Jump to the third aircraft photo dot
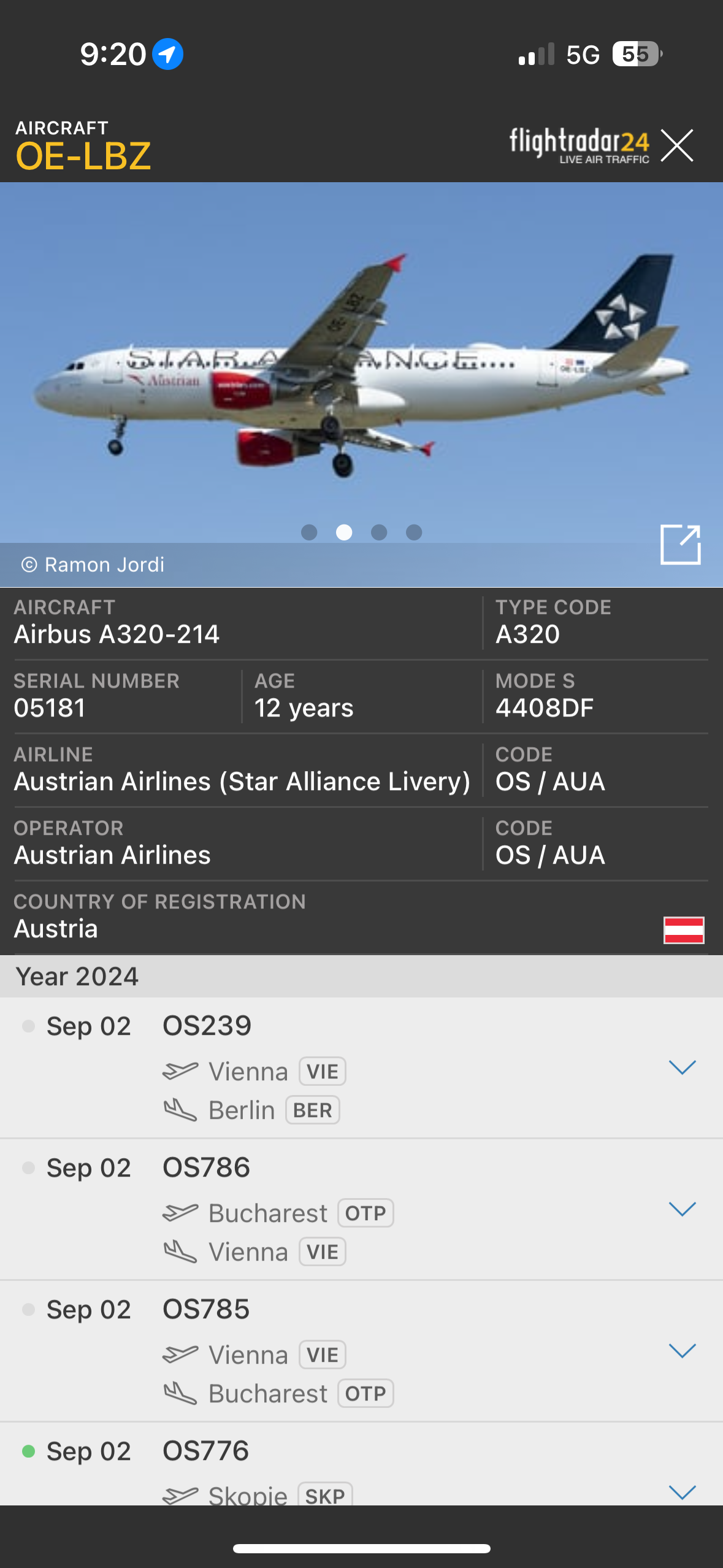 tap(379, 532)
